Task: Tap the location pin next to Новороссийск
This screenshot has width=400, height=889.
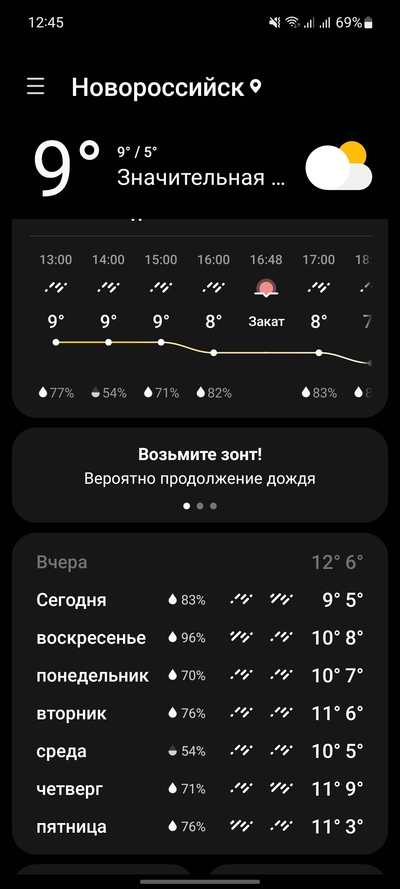Action: coord(256,87)
